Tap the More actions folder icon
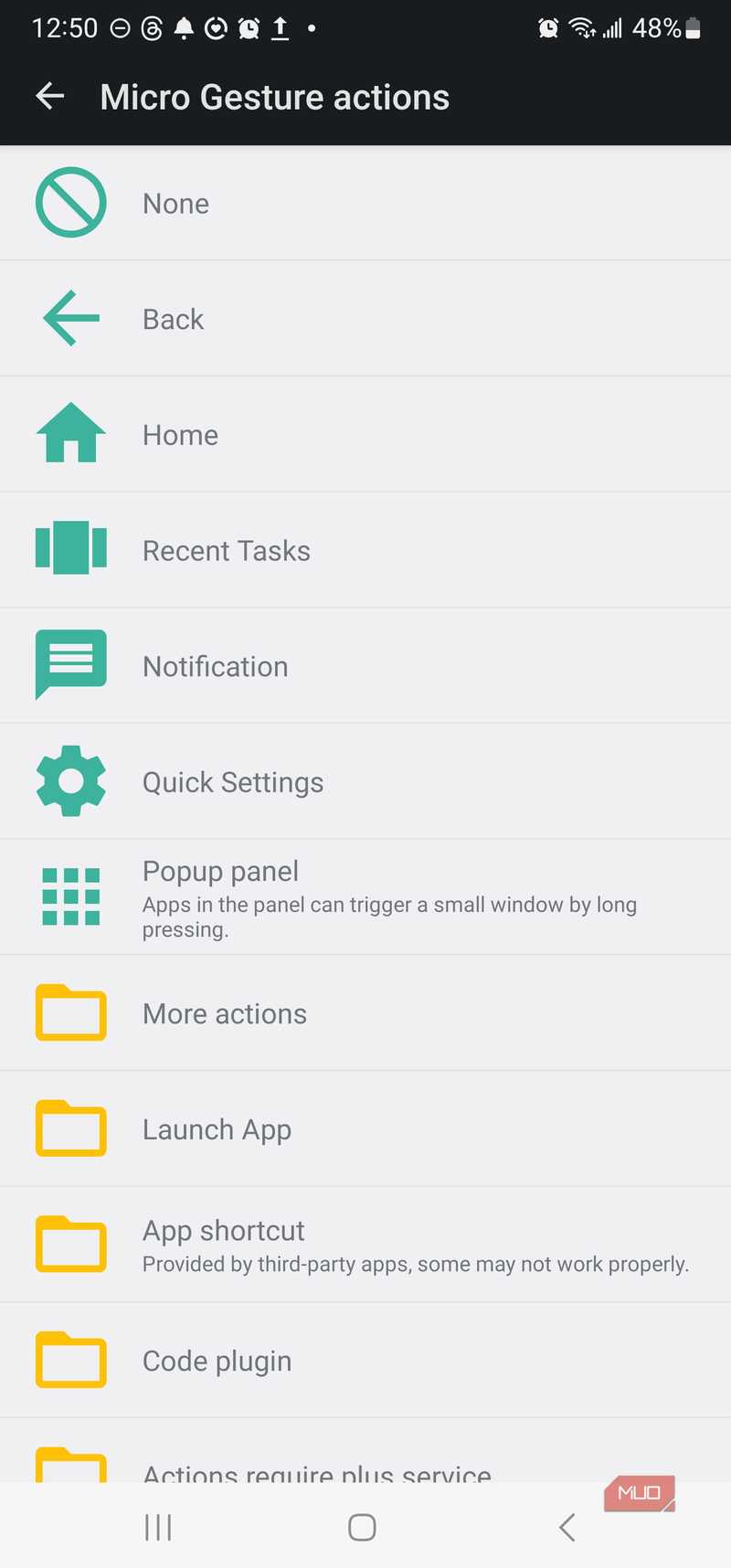This screenshot has height=1568, width=731. (70, 1012)
